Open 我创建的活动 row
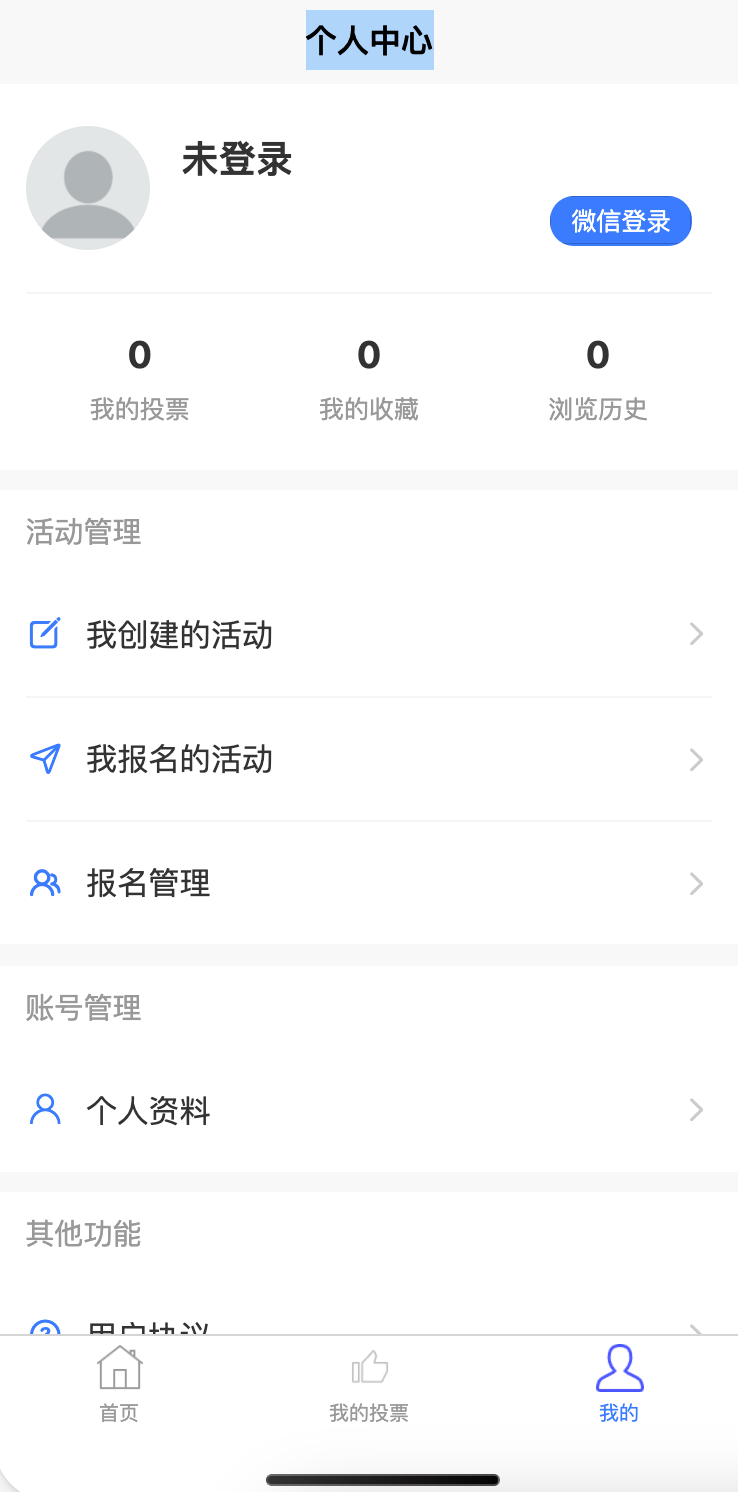The image size is (738, 1492). tap(369, 635)
